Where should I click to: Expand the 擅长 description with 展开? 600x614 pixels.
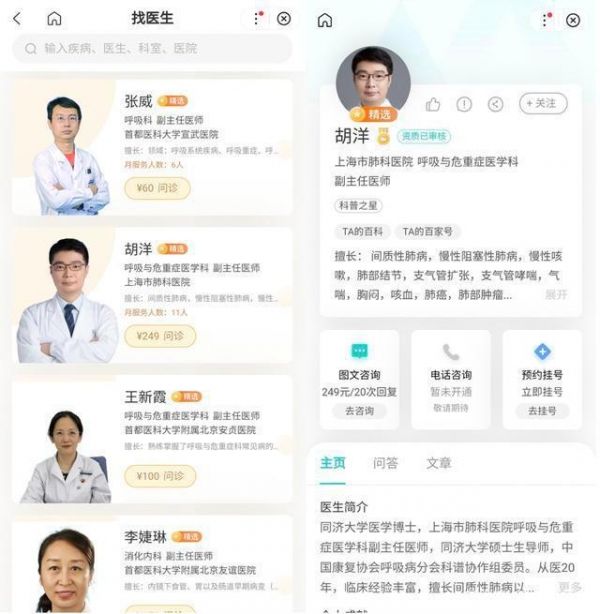pyautogui.click(x=556, y=295)
